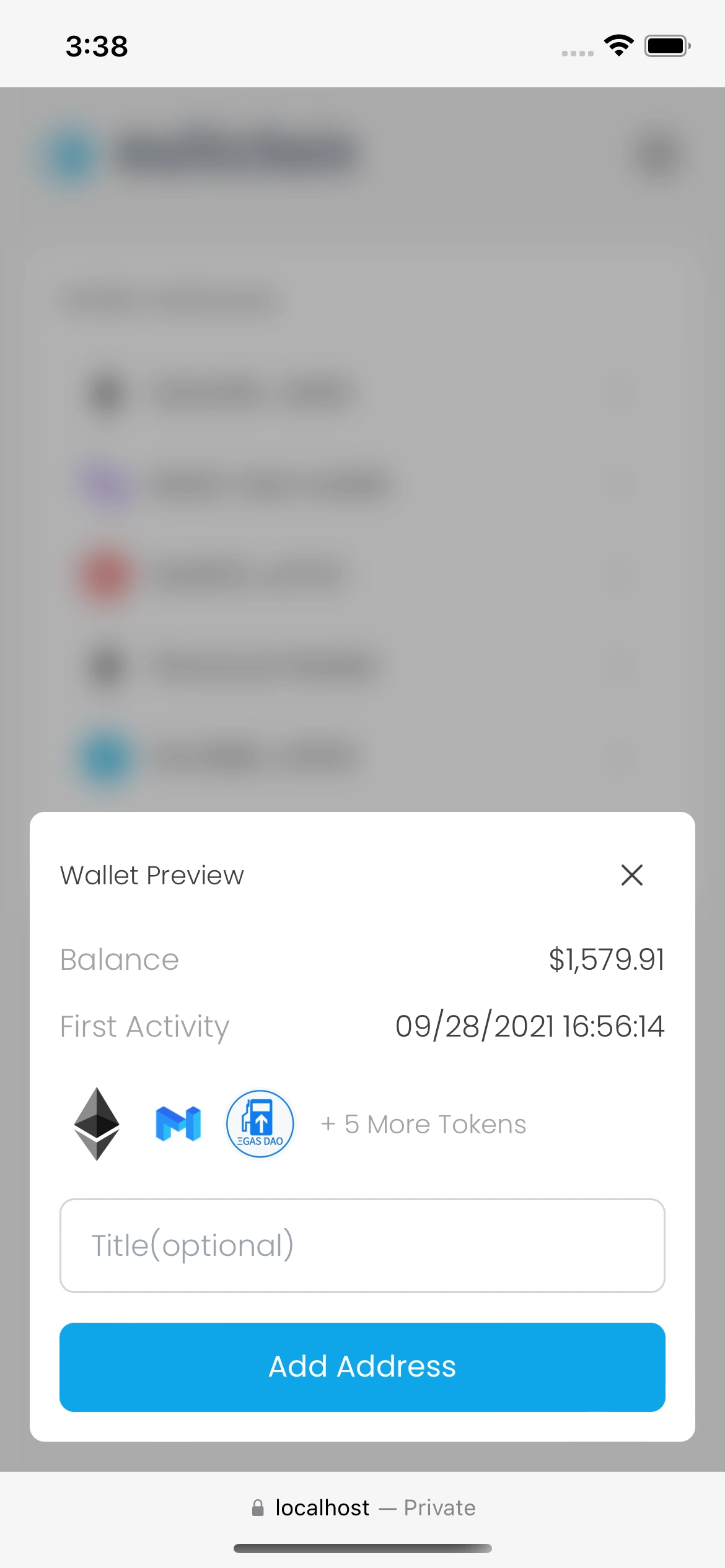Close the Wallet Preview dialog
The image size is (725, 1568).
click(x=631, y=875)
